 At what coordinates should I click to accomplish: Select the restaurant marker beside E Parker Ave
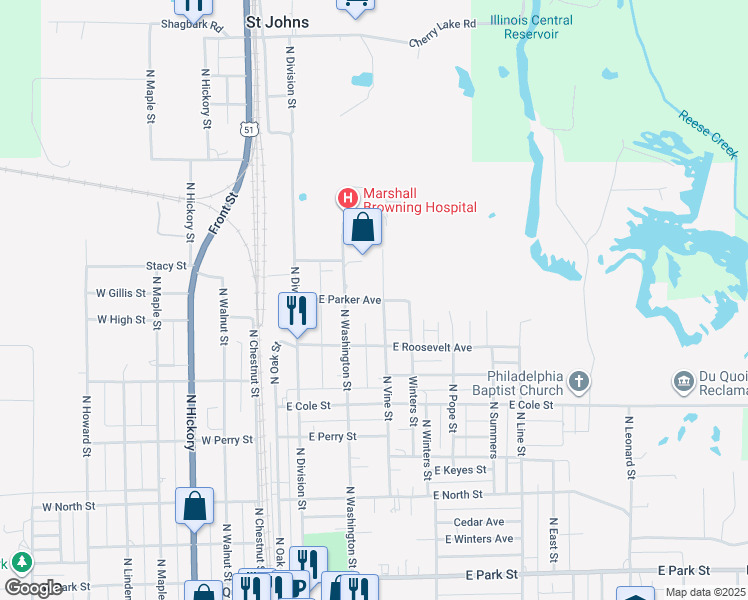coord(297,315)
